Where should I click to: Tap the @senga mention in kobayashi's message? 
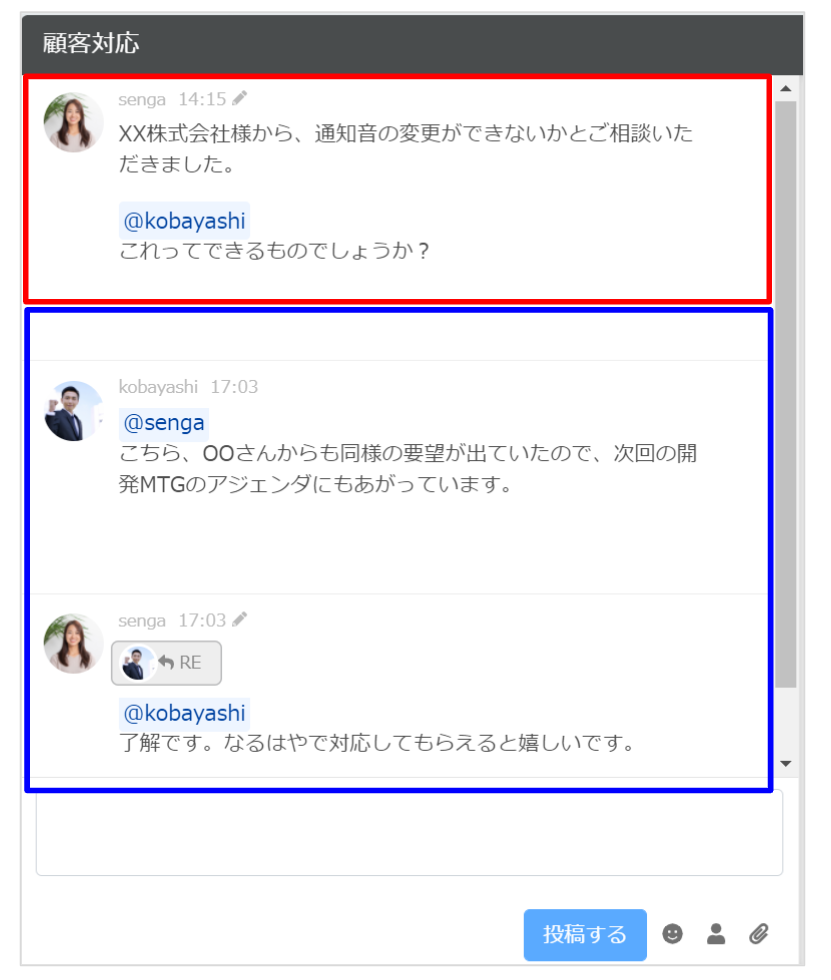(x=164, y=423)
